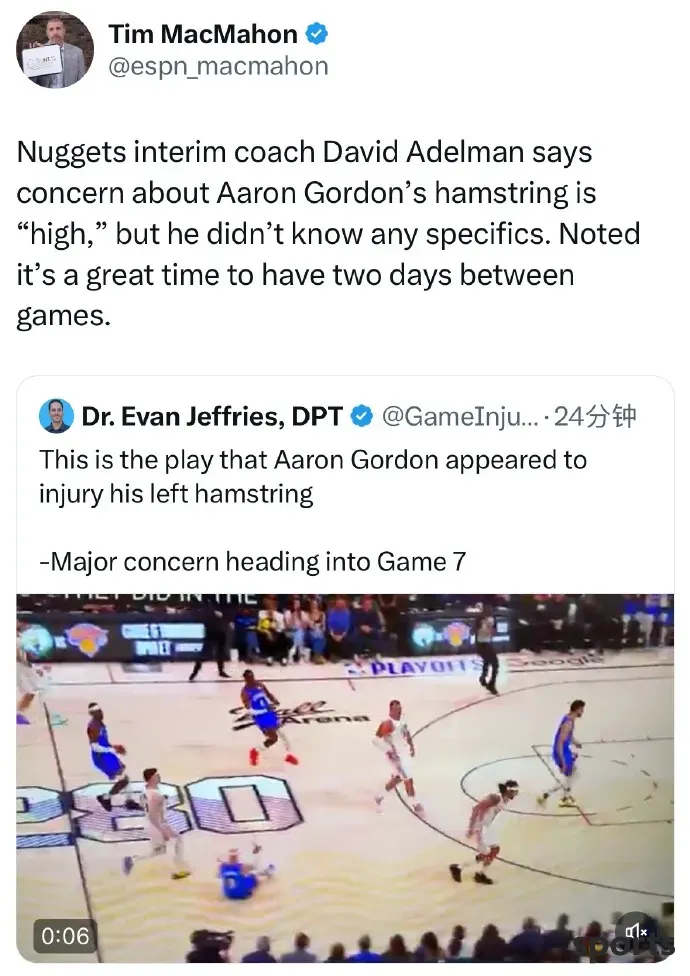Open the @espn_macmahon profile name

coord(217,67)
